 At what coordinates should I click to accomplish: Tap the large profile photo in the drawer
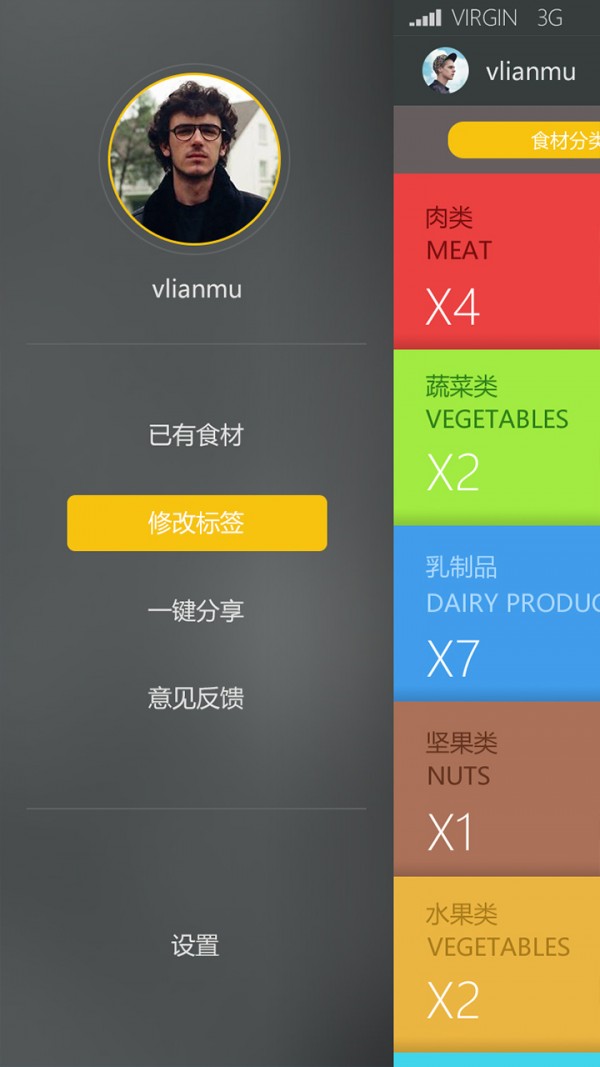[195, 159]
